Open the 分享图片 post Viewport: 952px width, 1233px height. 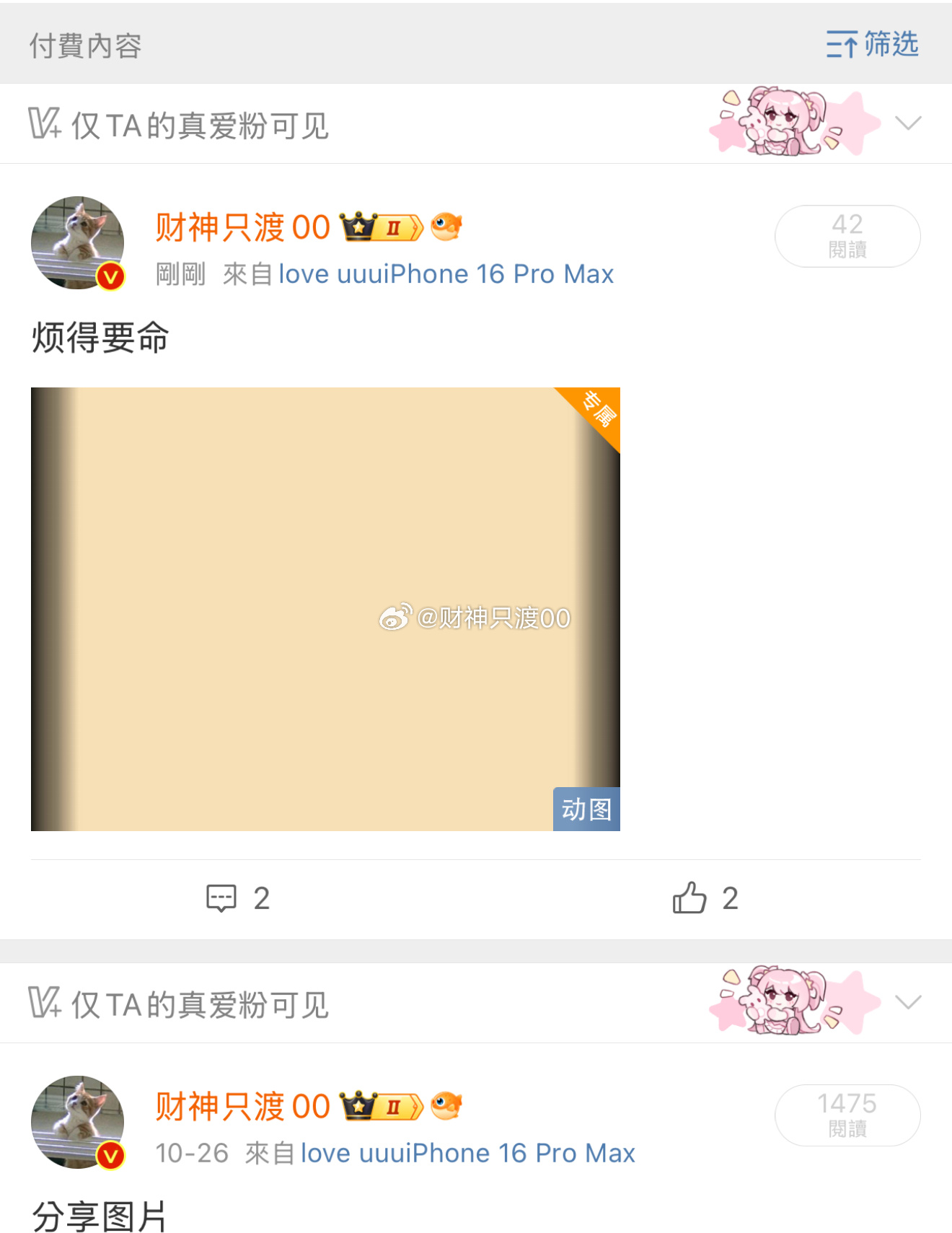pos(100,1216)
